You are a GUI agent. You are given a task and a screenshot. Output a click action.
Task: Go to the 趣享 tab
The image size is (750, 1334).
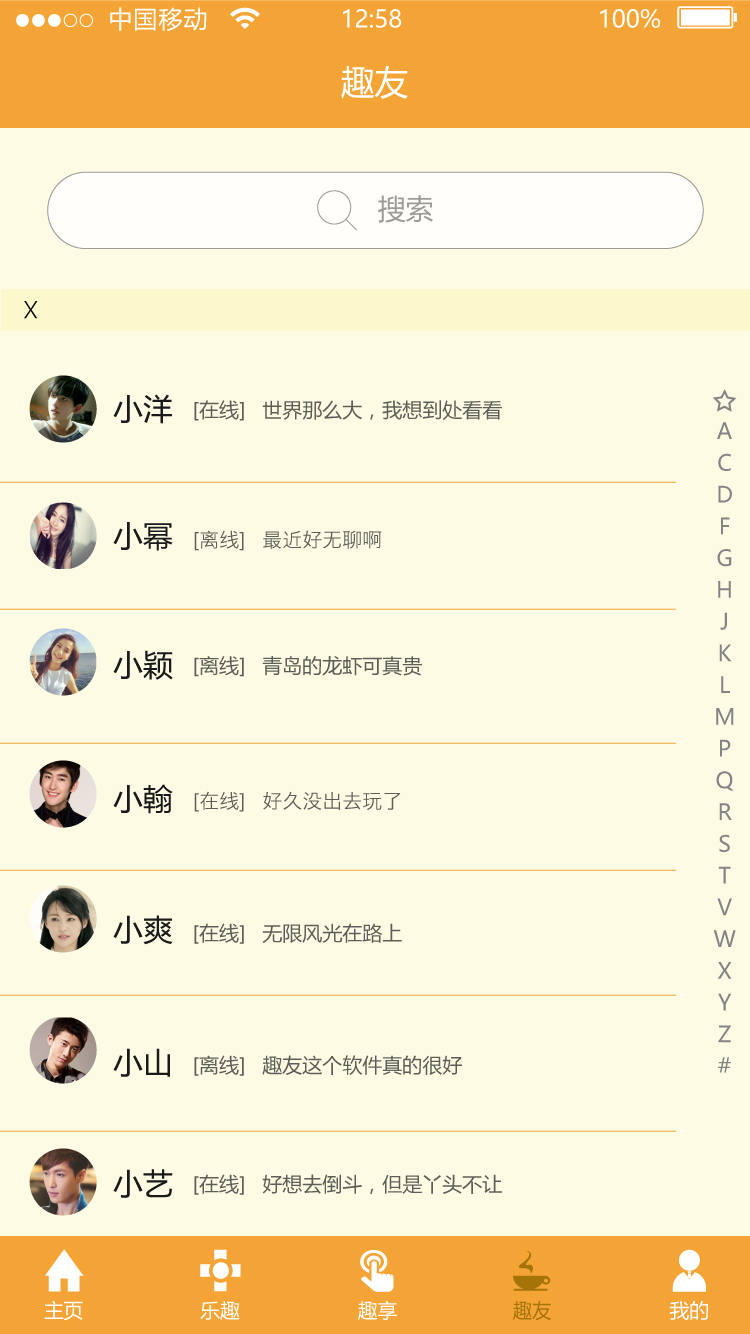377,1285
